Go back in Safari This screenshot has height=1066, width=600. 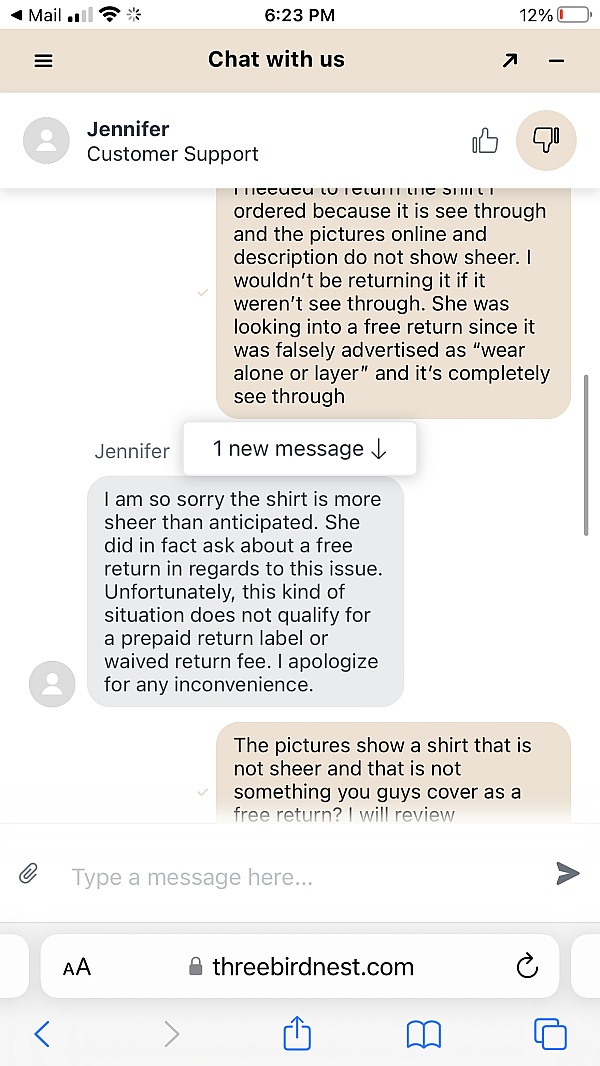pos(42,1034)
